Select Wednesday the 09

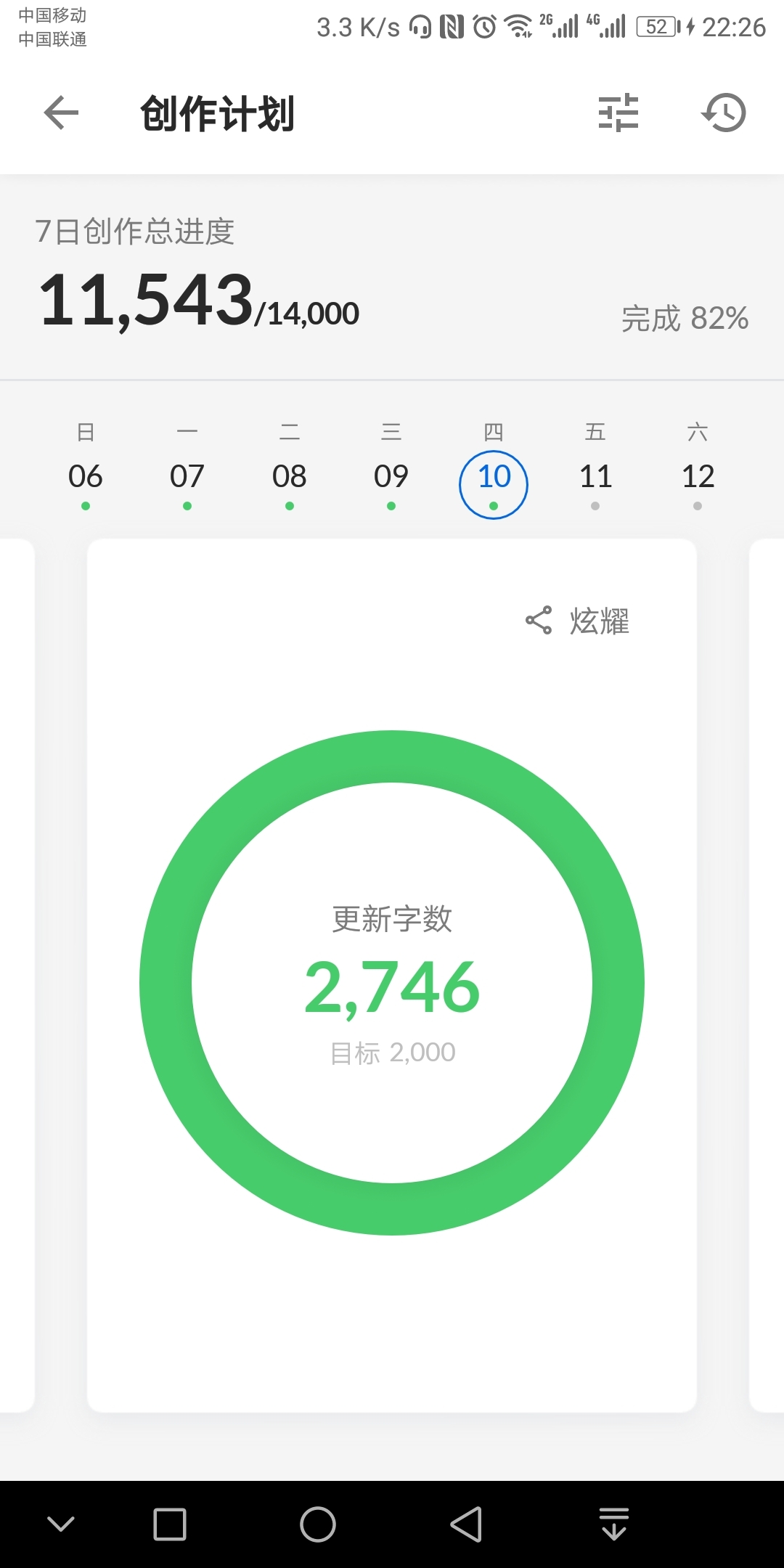click(391, 466)
